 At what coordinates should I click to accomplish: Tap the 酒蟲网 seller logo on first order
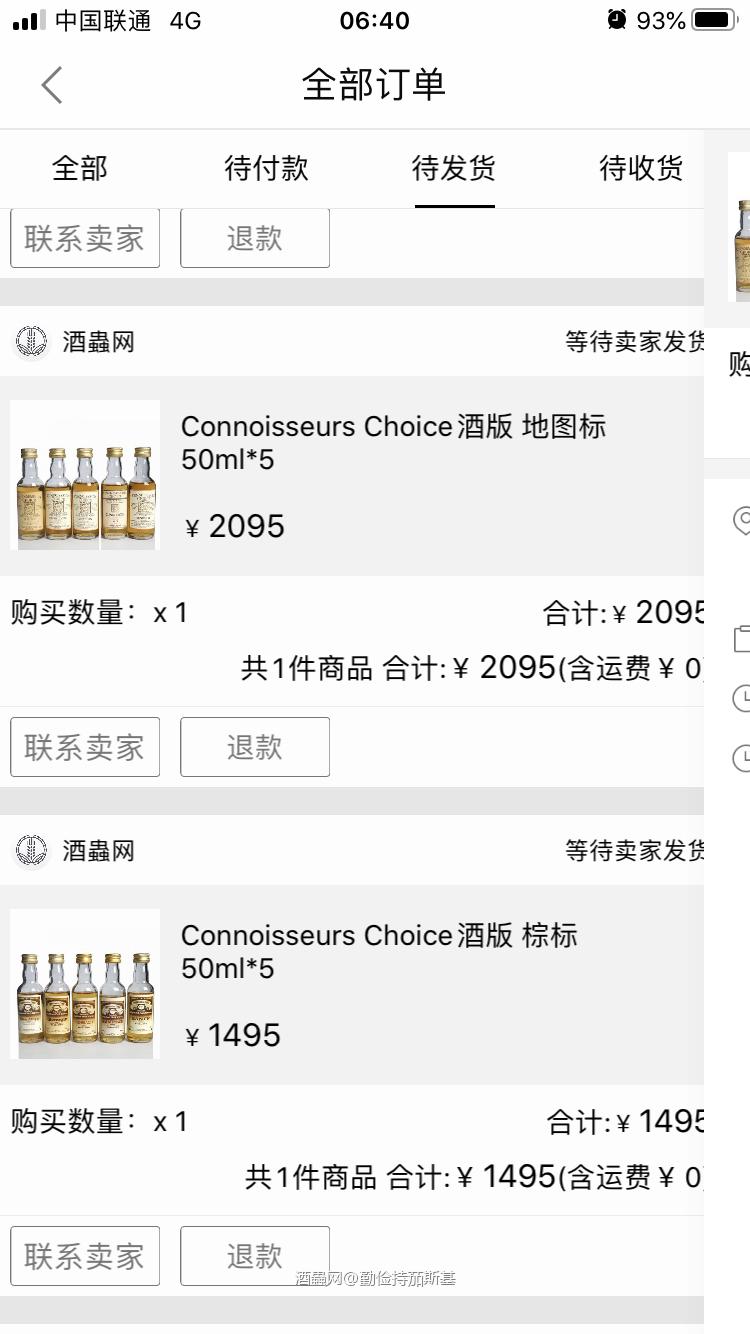(x=31, y=341)
